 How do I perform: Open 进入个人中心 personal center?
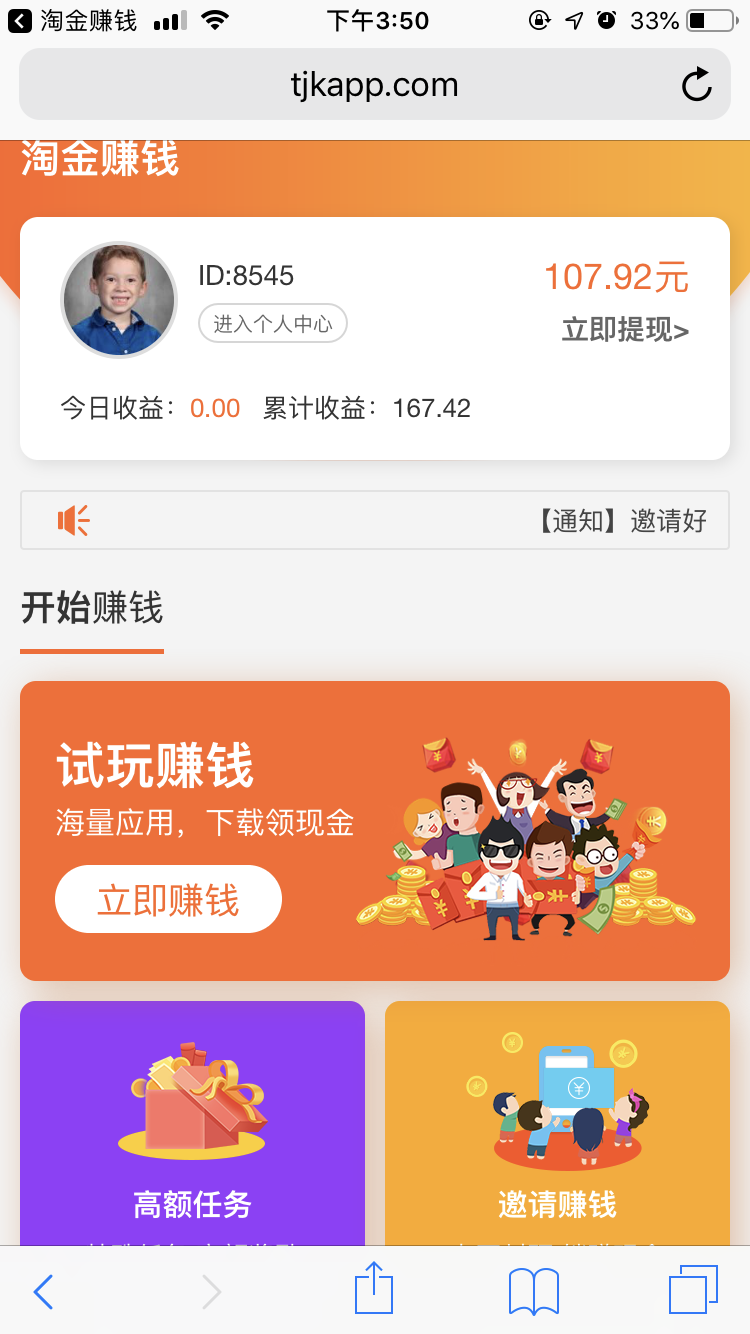point(273,324)
